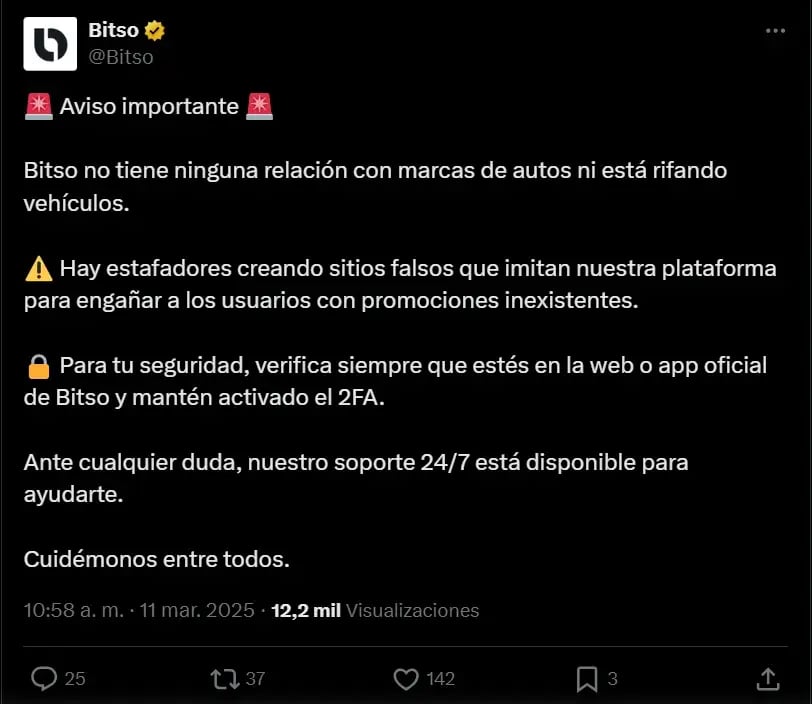Reply to Bitso's tweet via comment icon
This screenshot has width=812, height=704.
coord(44,679)
